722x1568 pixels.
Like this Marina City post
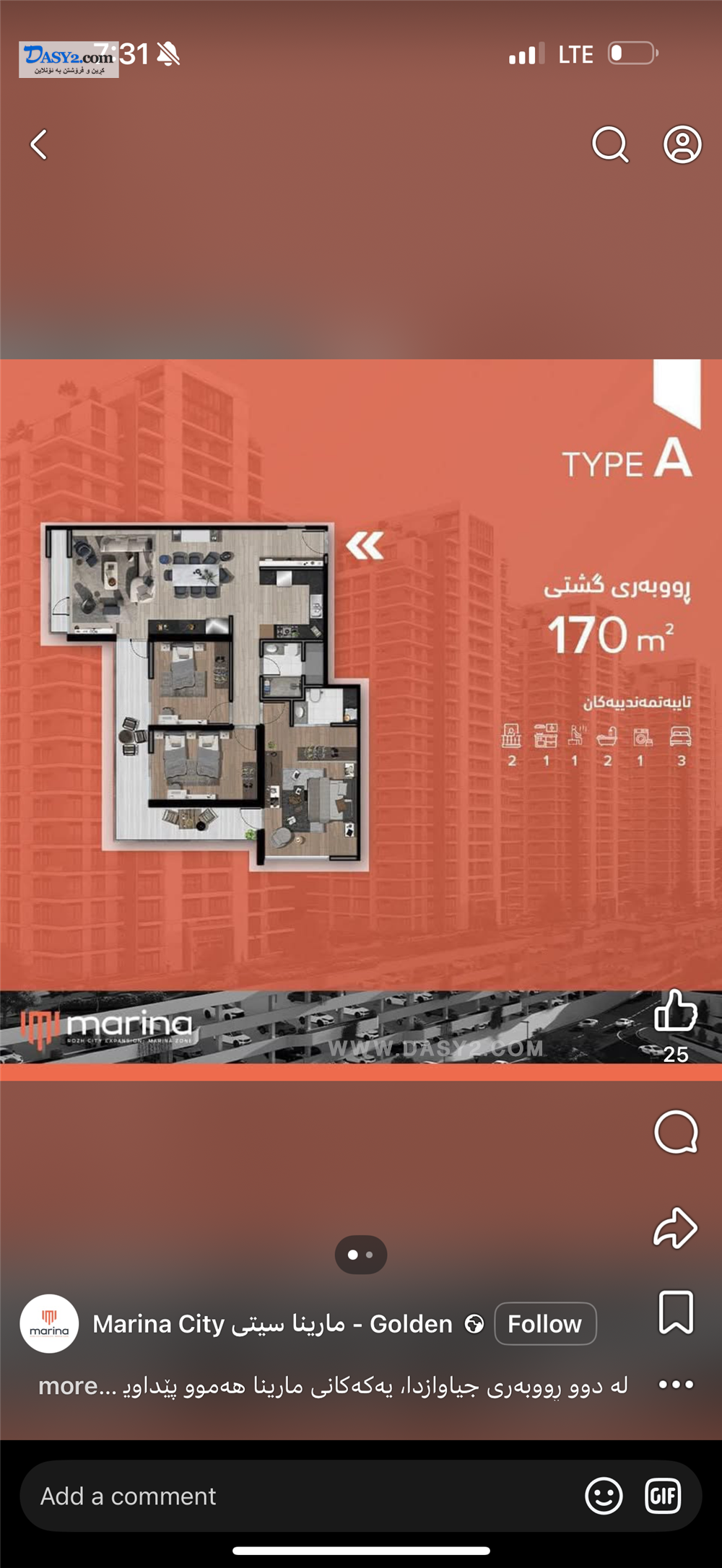point(675,1011)
